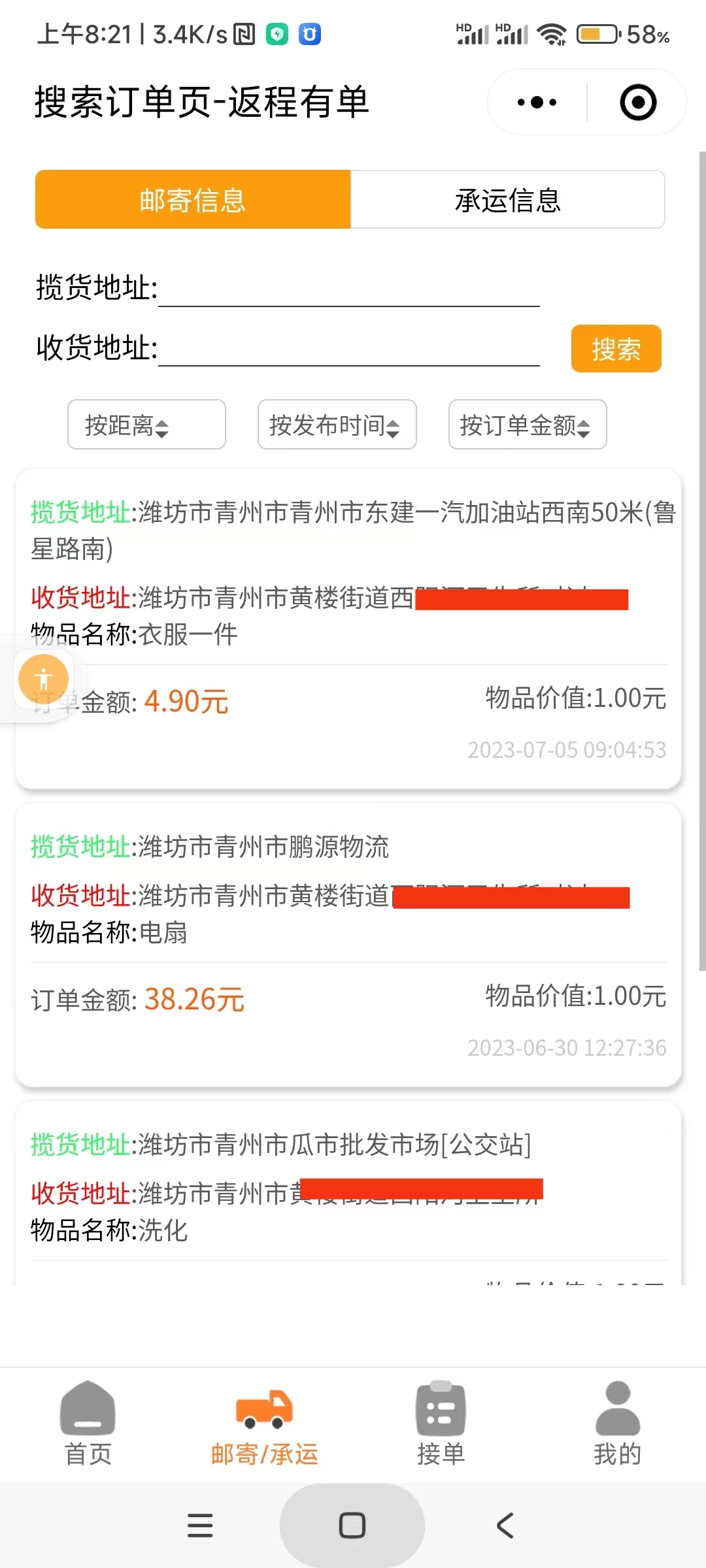
Task: Focus the 收货地址 input field
Action: (349, 348)
